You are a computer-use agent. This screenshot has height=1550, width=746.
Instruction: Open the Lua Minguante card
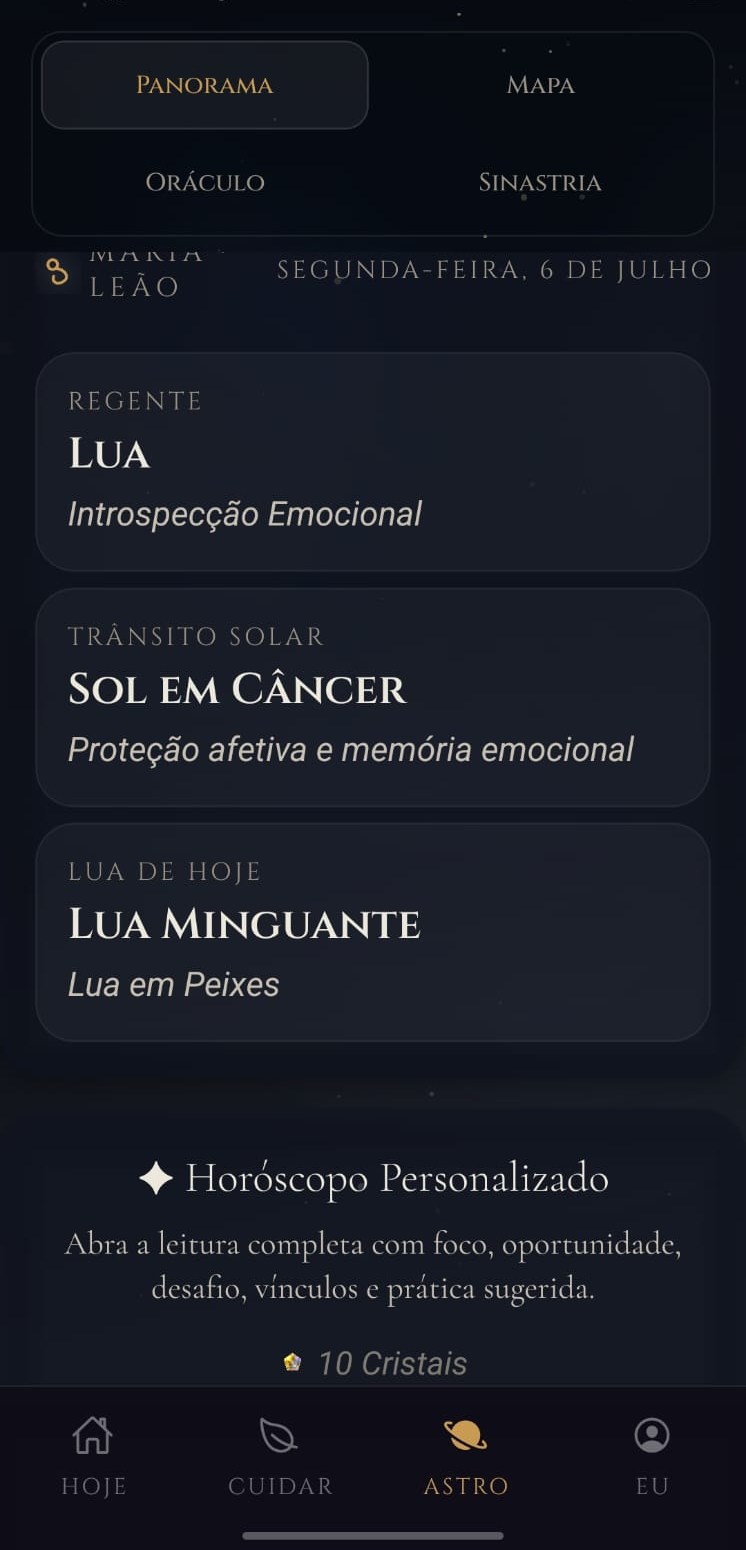coord(373,932)
